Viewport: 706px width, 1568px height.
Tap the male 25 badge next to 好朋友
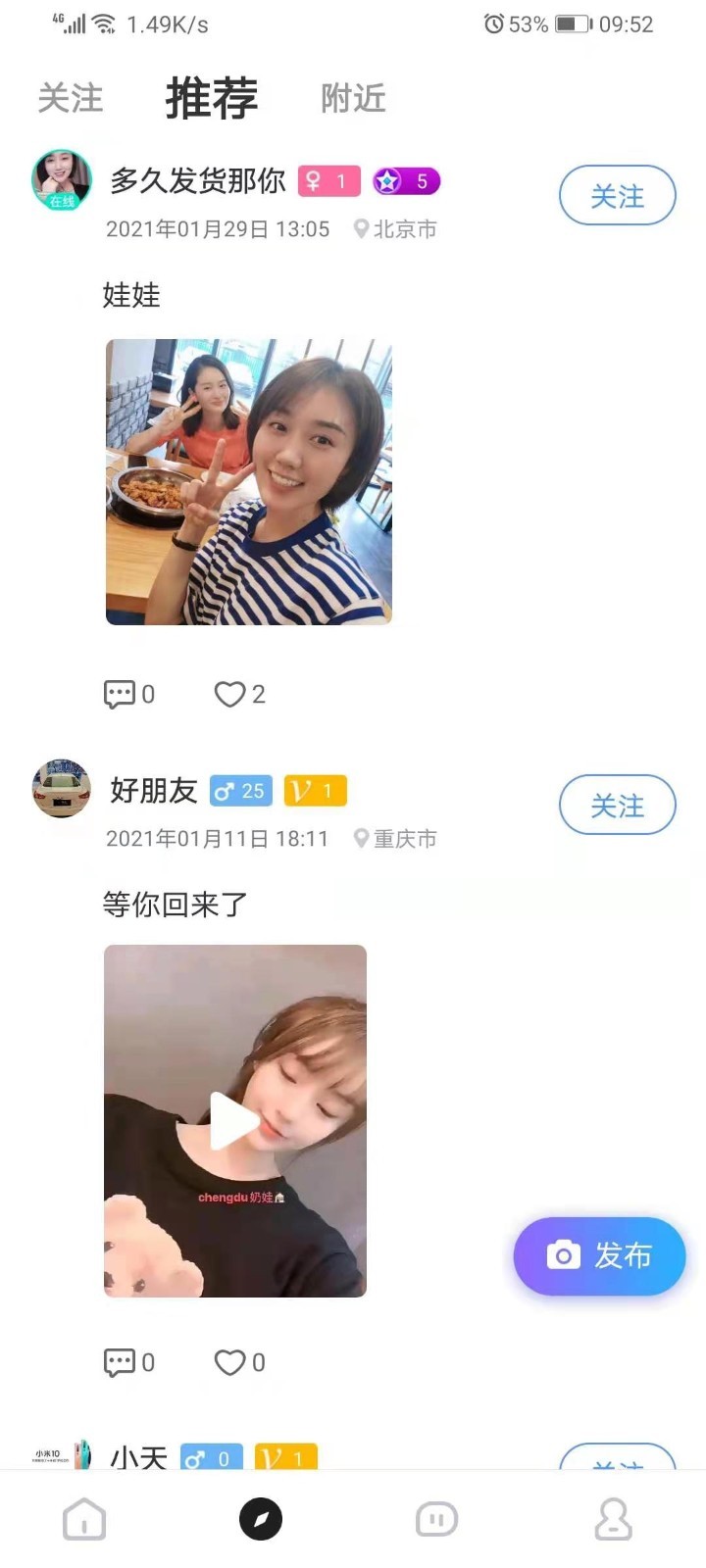239,791
